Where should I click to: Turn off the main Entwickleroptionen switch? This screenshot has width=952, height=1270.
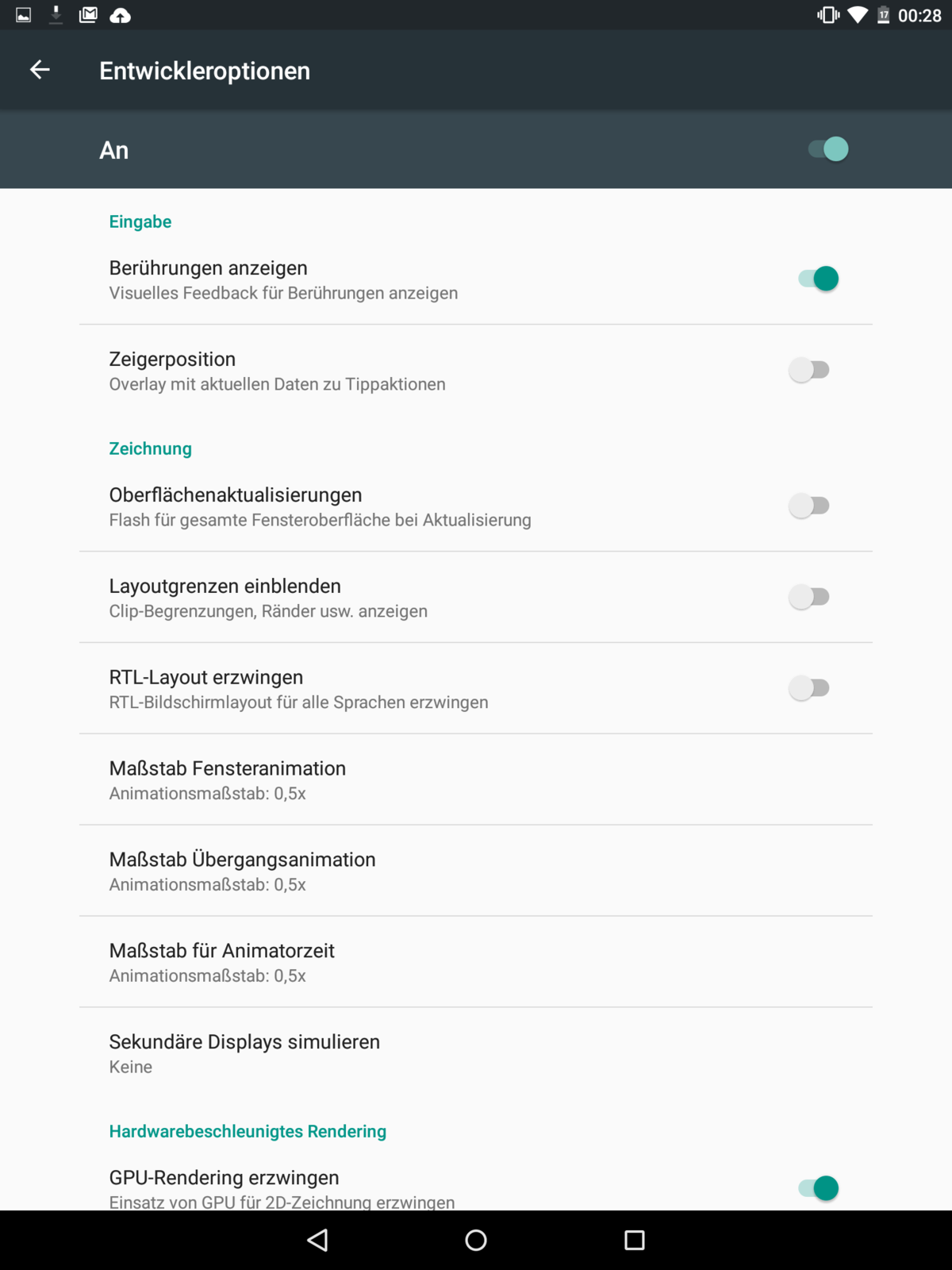[828, 149]
